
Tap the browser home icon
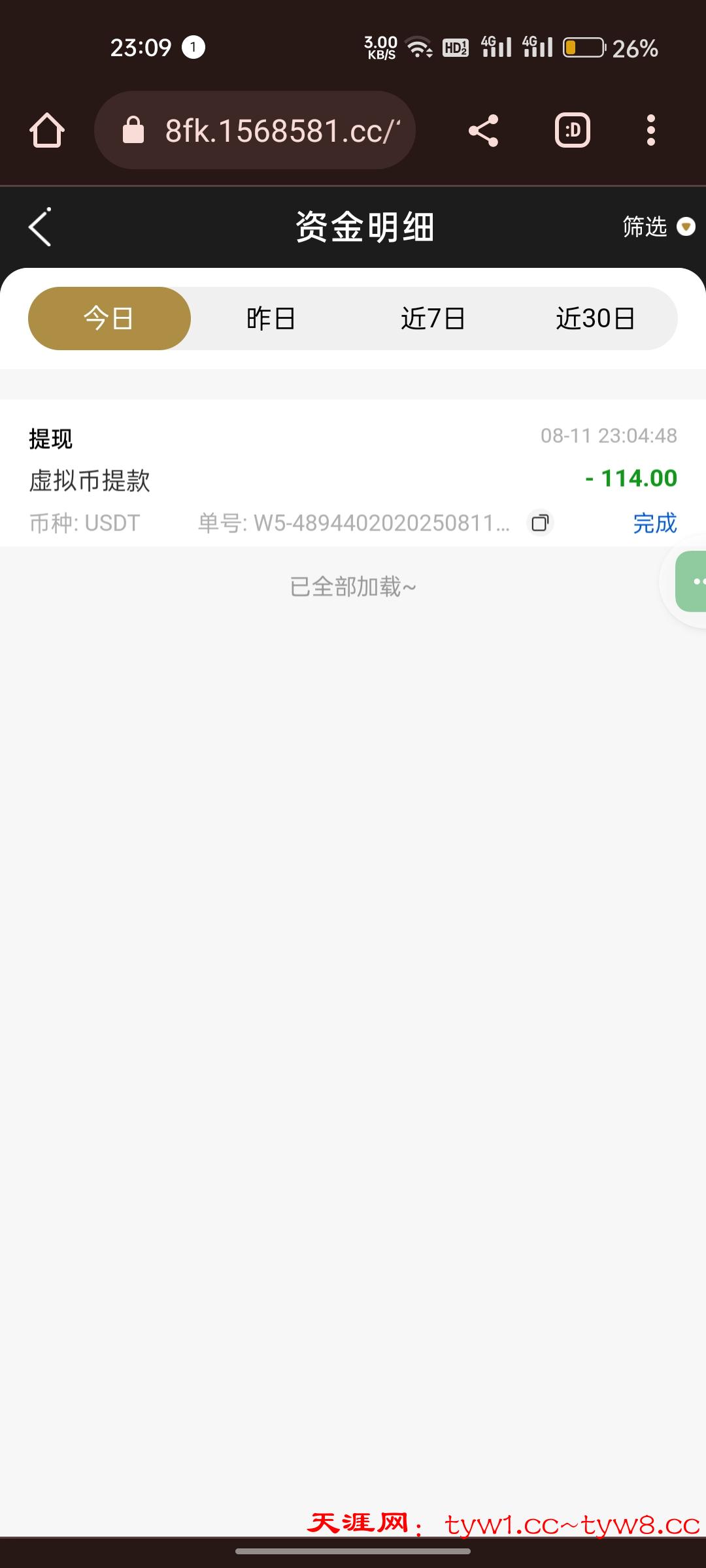(47, 131)
